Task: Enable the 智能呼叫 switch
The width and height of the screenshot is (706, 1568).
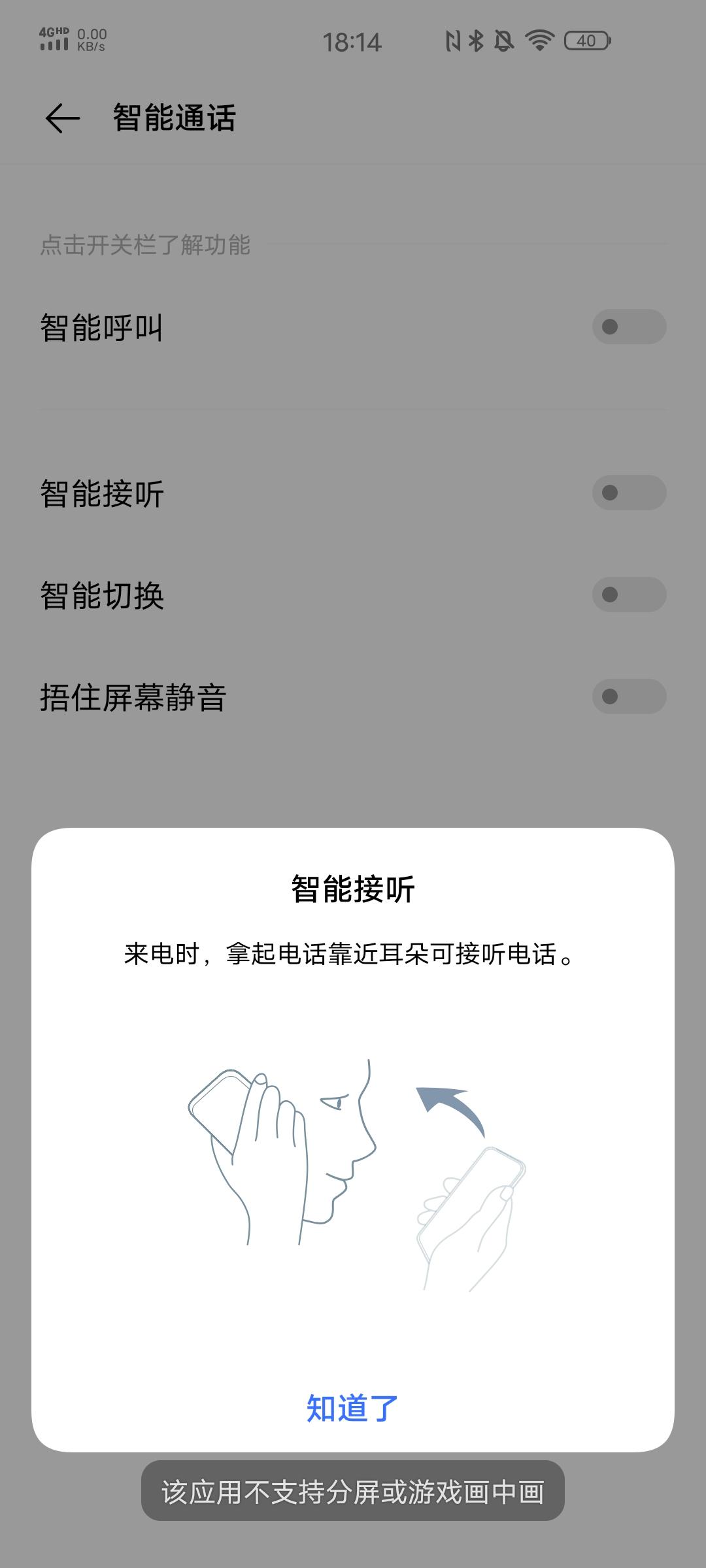Action: coord(629,326)
